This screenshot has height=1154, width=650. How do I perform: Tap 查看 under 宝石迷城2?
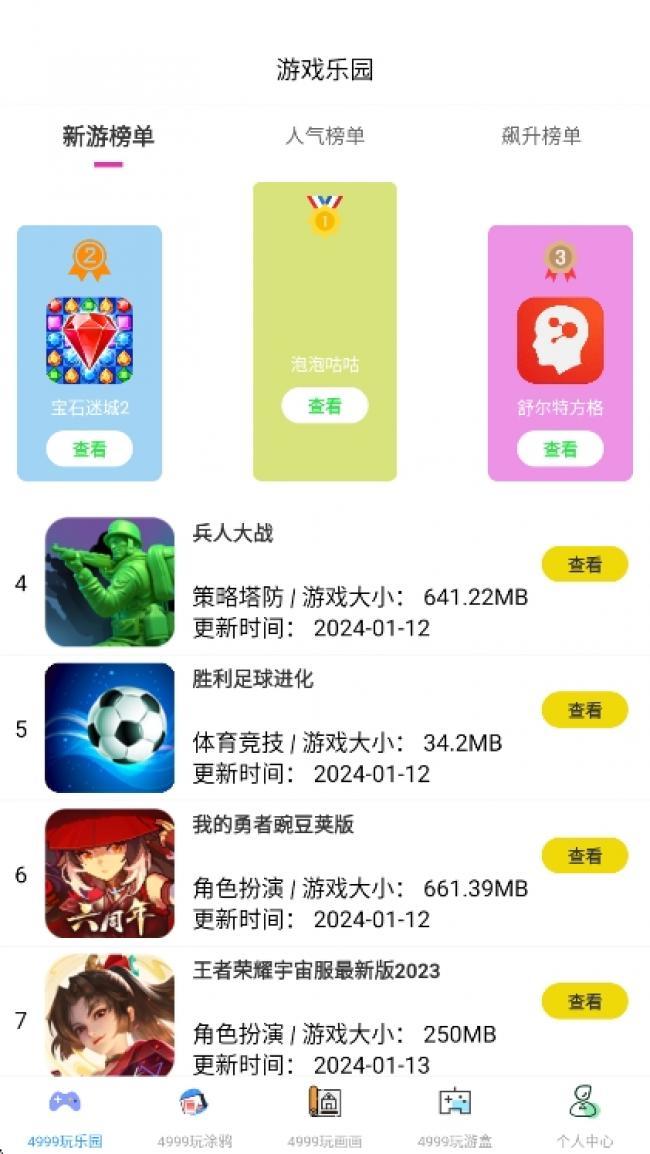click(x=89, y=449)
